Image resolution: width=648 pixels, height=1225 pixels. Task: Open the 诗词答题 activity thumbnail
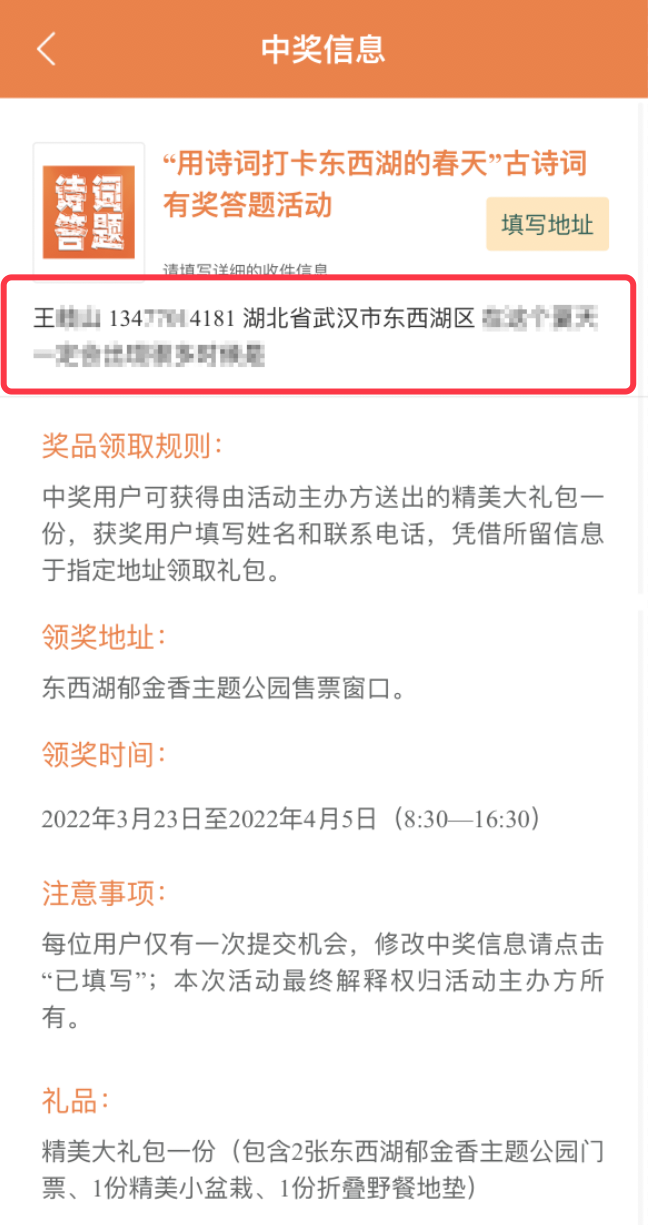(88, 211)
